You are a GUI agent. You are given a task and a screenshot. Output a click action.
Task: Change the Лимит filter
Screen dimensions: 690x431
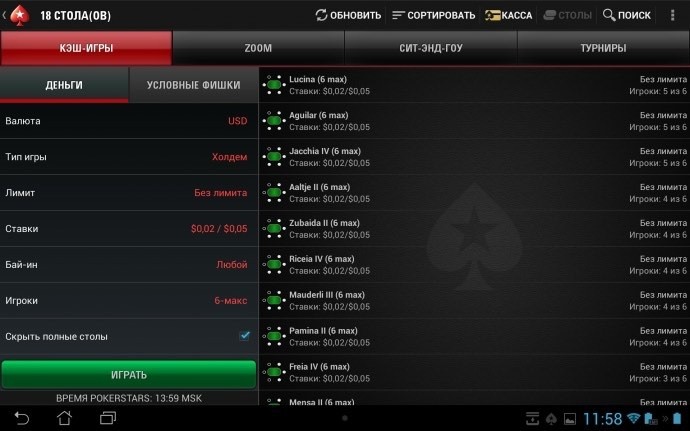(128, 193)
